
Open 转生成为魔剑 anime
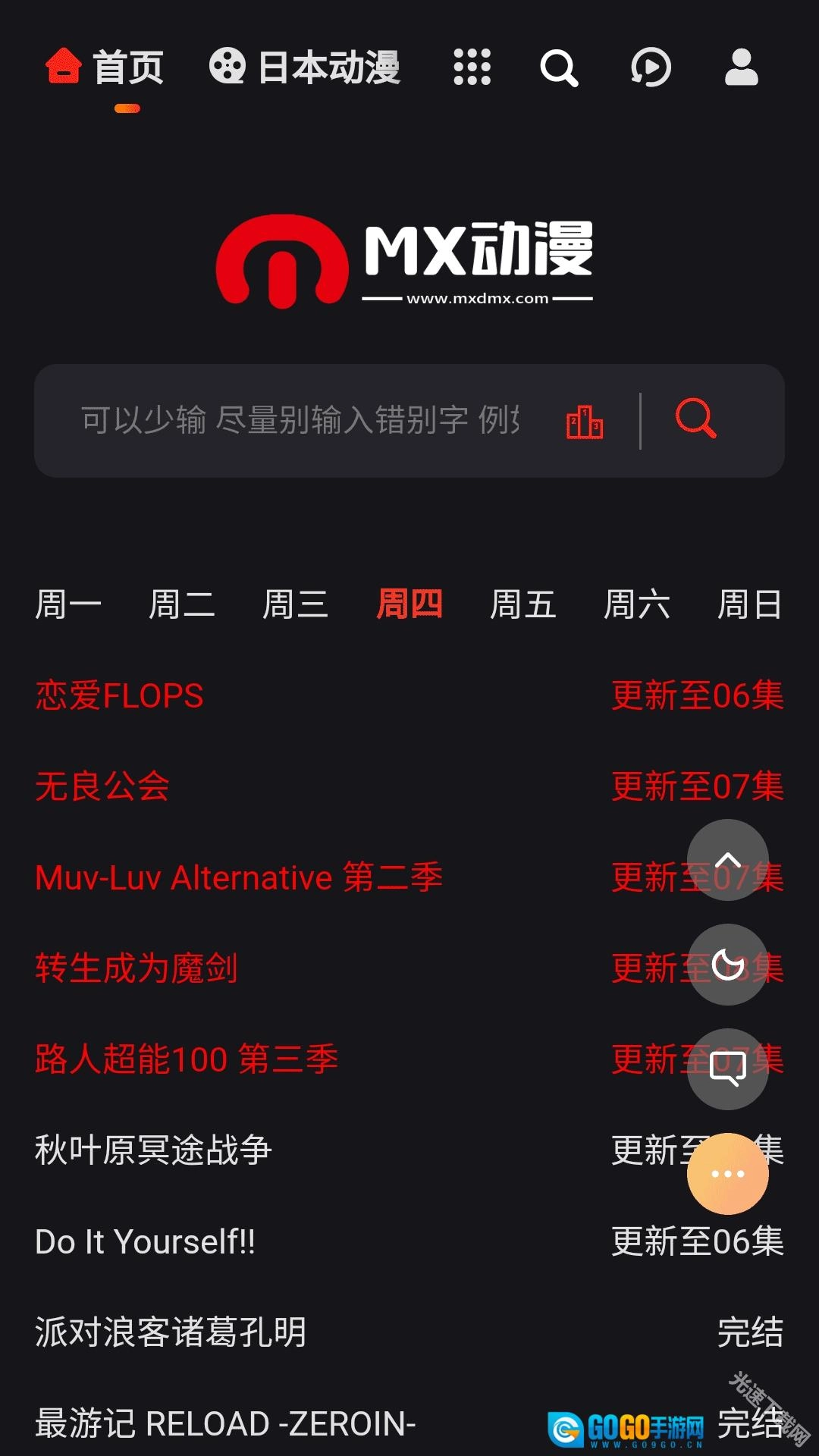click(136, 968)
